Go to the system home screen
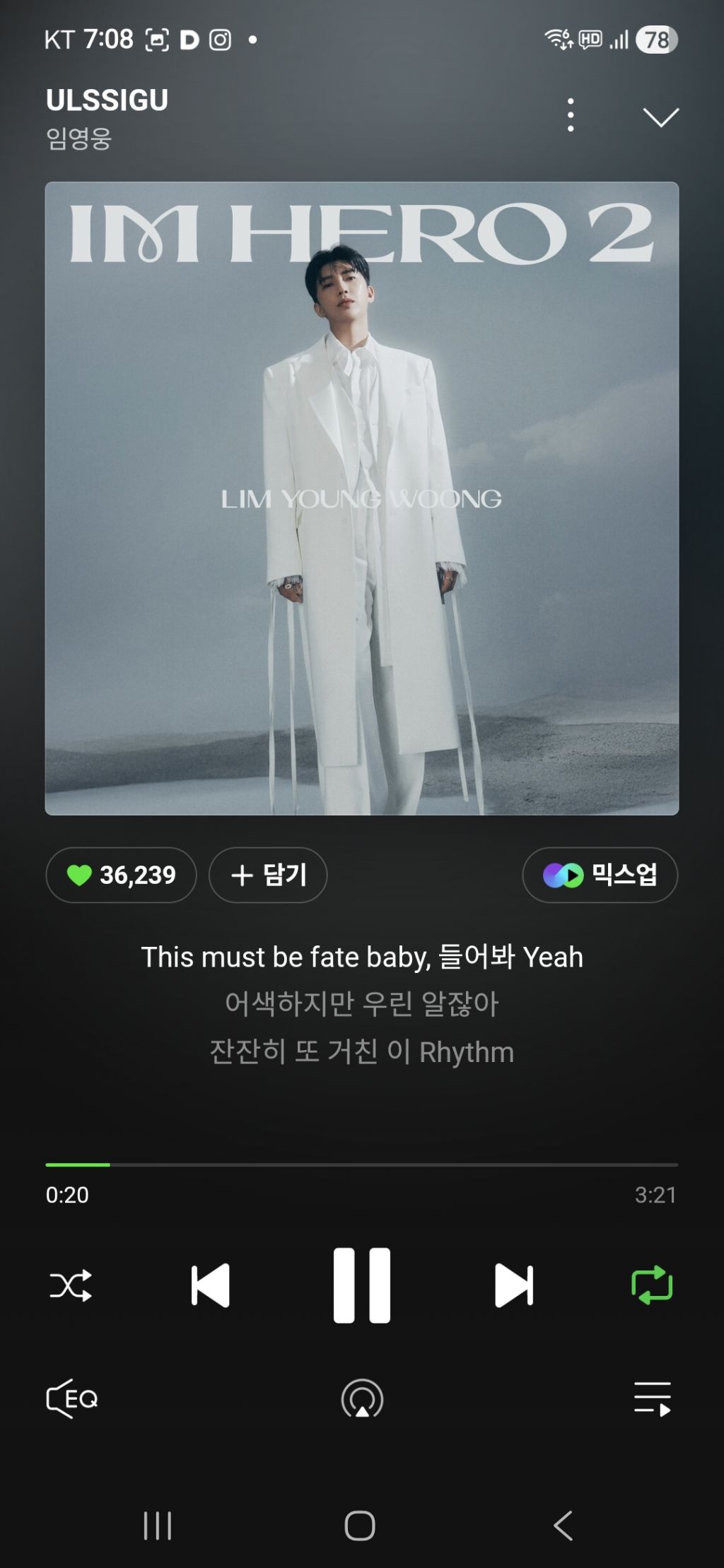The width and height of the screenshot is (724, 1568). pos(360,1526)
